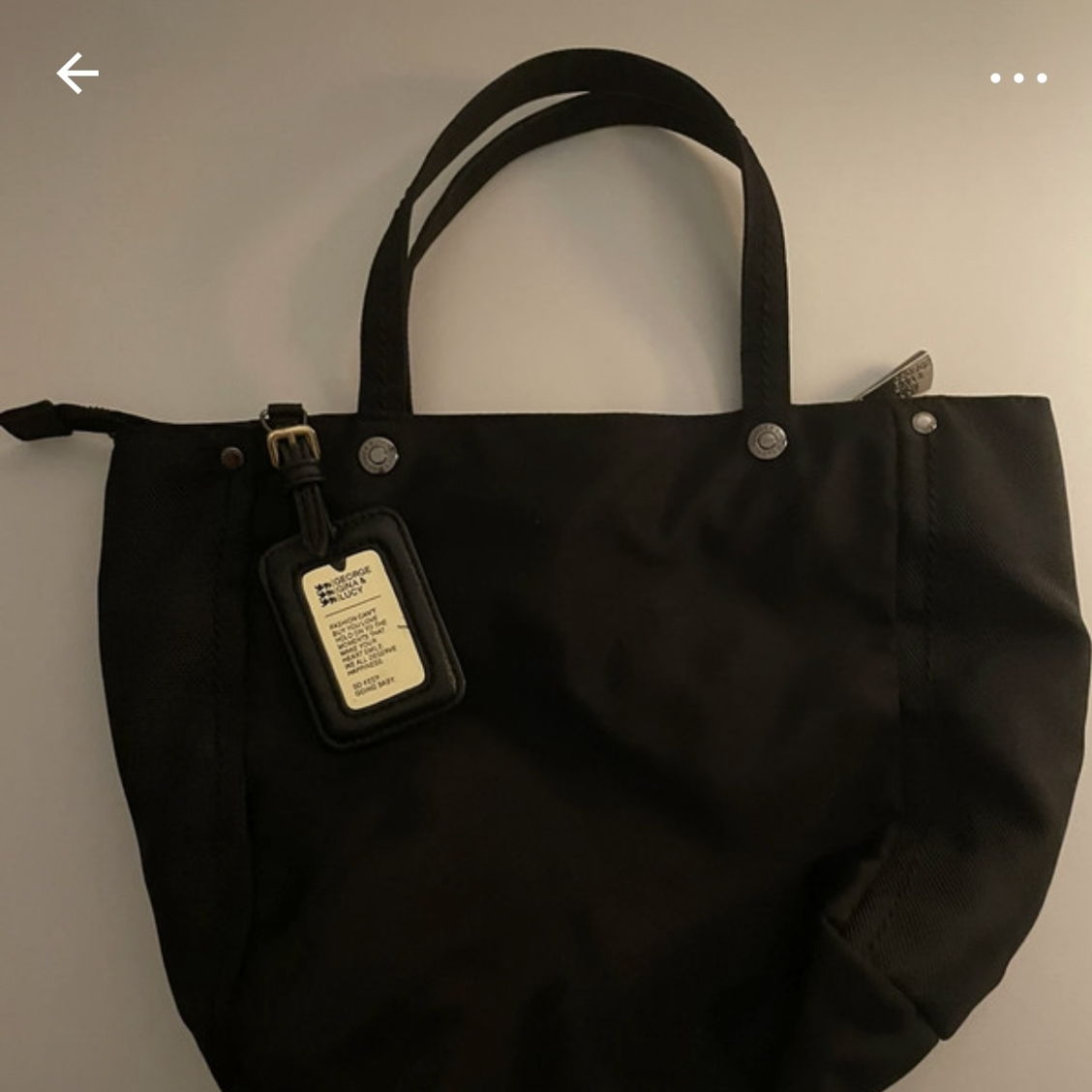Go back using the arrow icon
Screen dimensions: 1092x1092
click(x=77, y=75)
